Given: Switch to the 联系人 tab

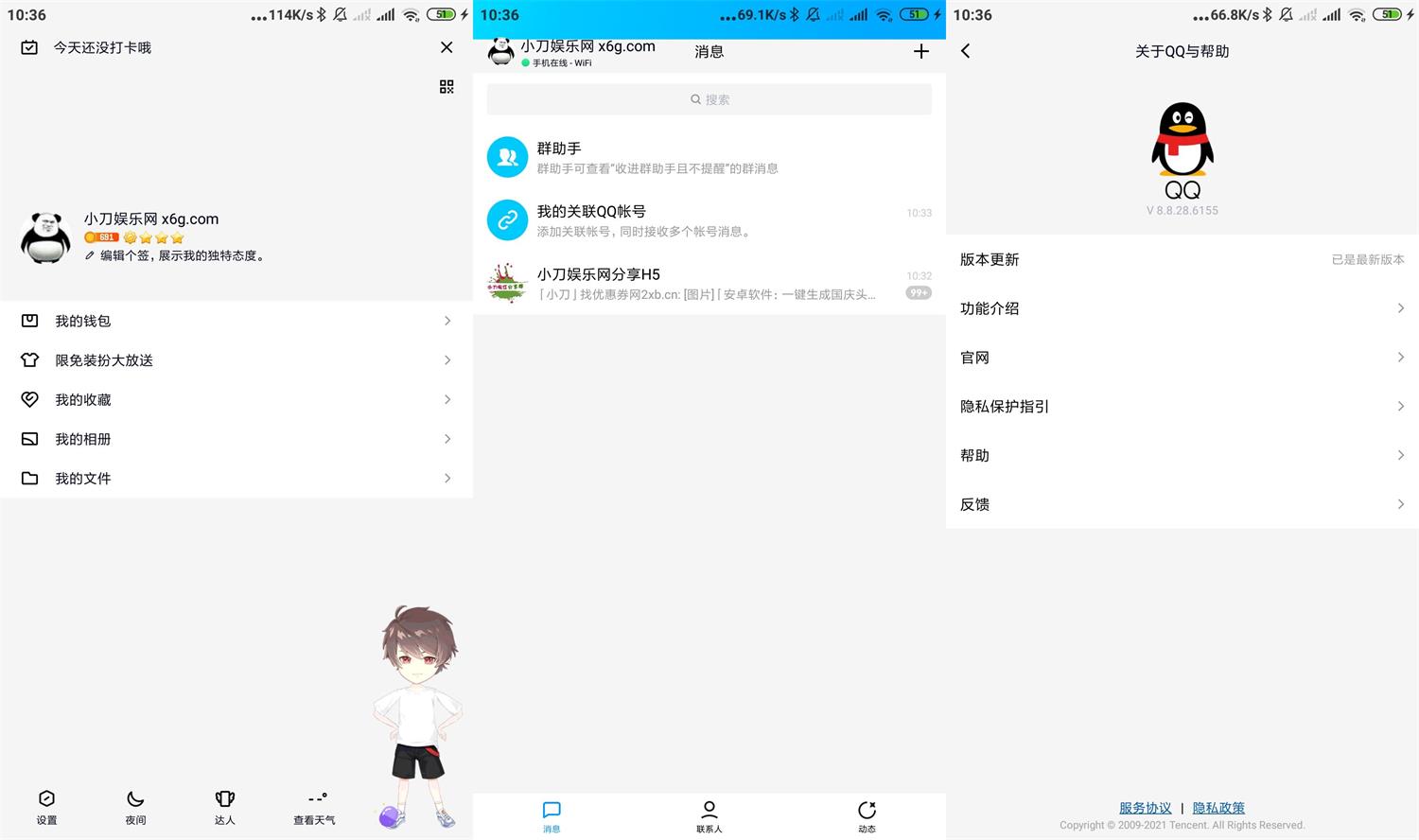Looking at the screenshot, I should pyautogui.click(x=709, y=815).
